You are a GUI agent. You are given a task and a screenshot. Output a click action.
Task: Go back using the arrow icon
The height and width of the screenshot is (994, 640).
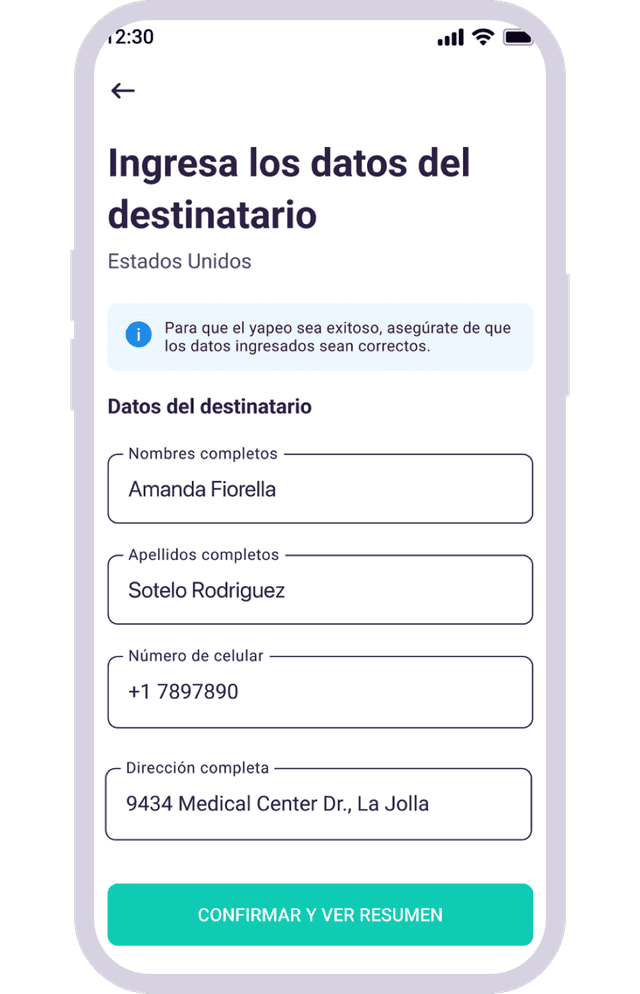122,91
